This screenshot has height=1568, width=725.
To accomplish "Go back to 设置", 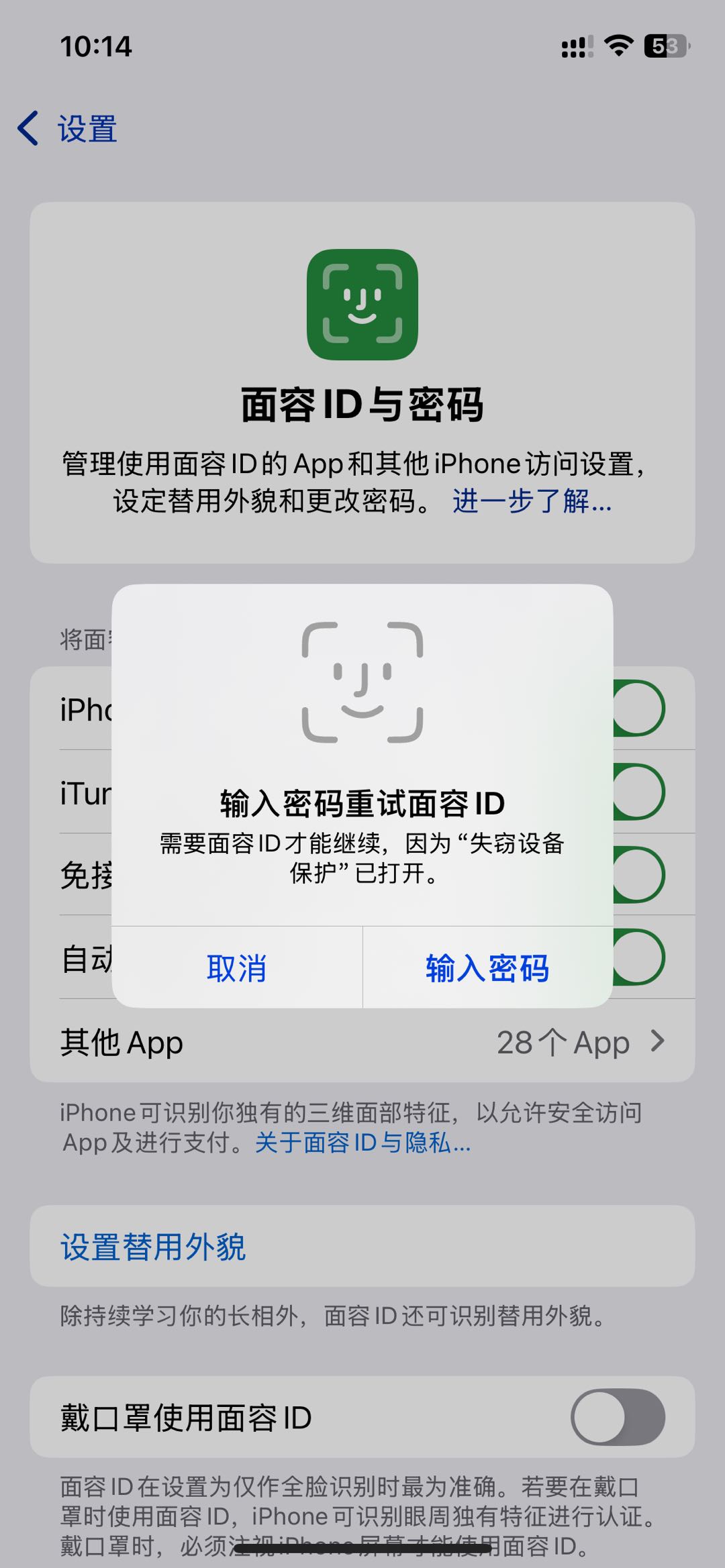I will pos(68,129).
